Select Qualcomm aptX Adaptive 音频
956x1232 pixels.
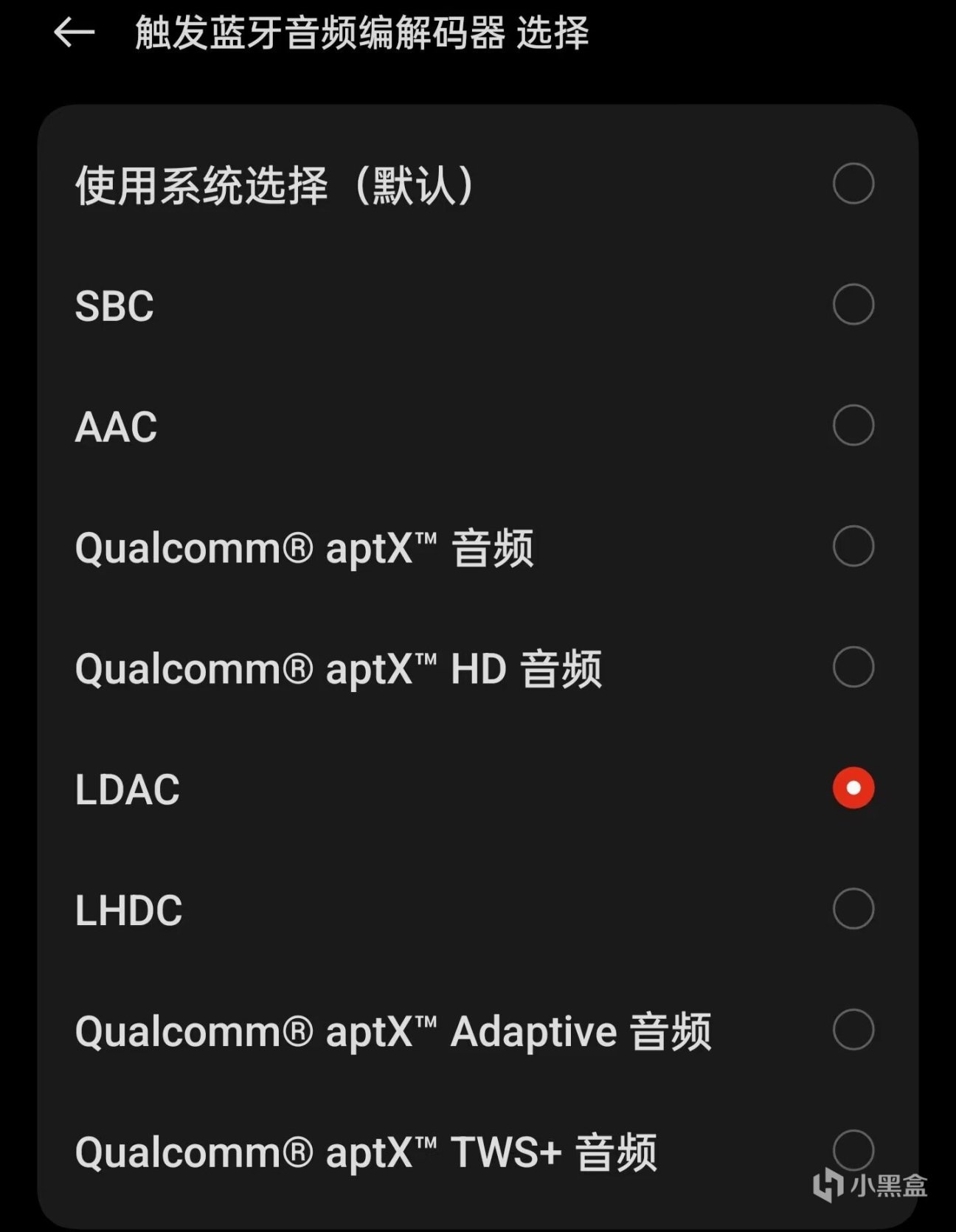coord(853,1030)
